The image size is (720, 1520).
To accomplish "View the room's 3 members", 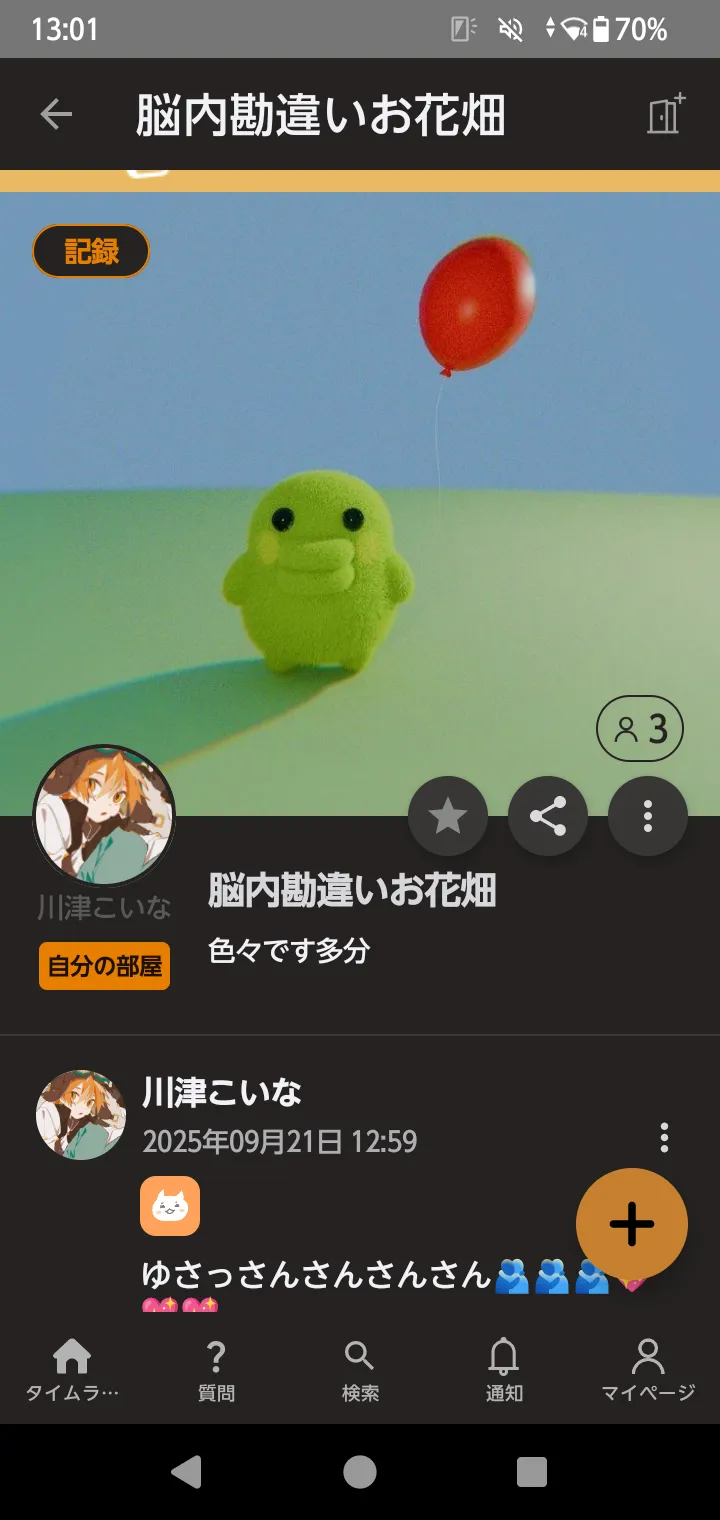I will (640, 729).
